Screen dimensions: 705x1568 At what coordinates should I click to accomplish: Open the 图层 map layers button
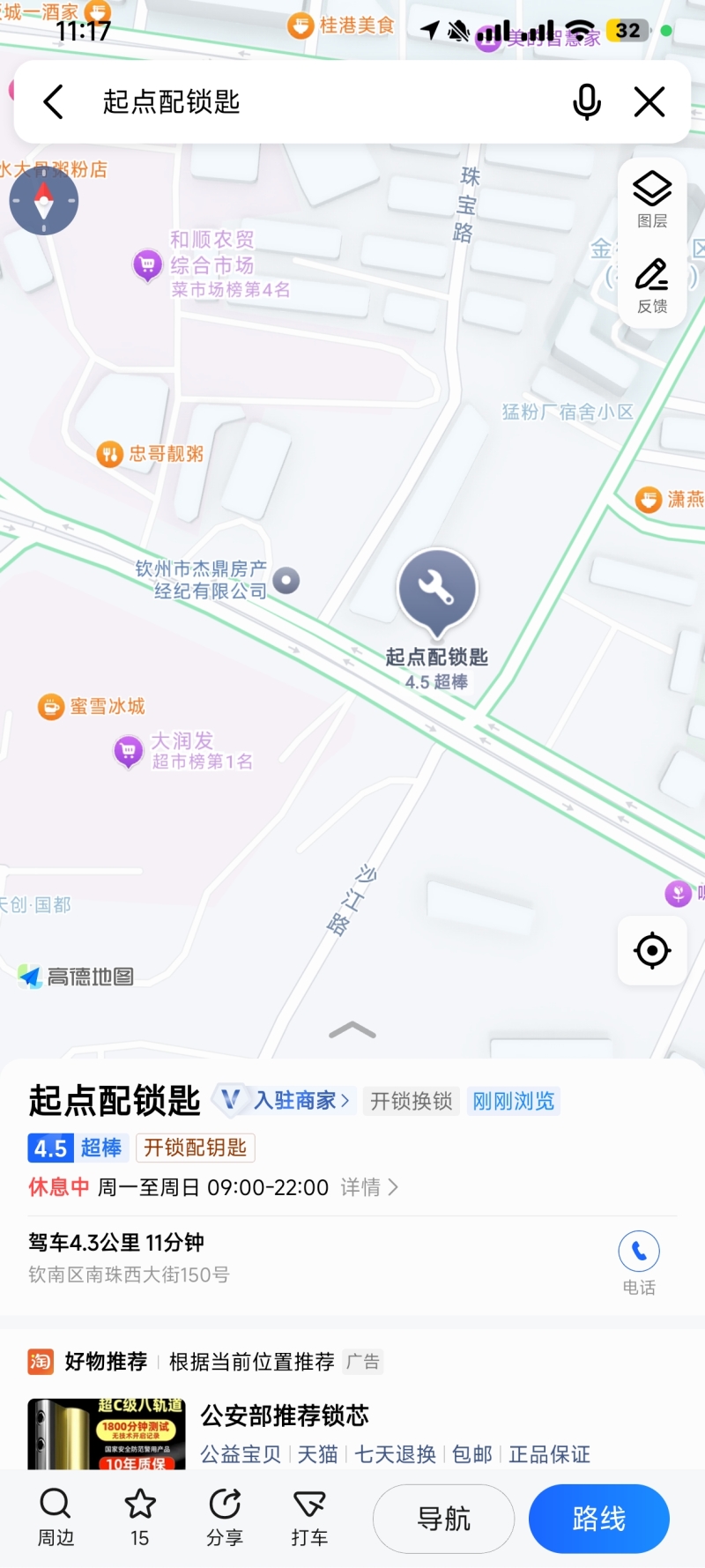pos(652,199)
